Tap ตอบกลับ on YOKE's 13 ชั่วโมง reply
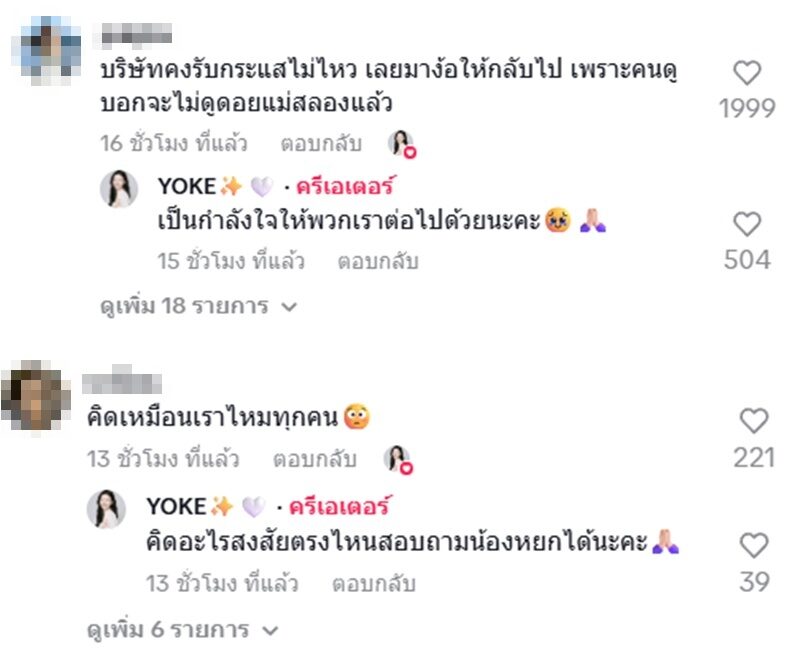The width and height of the screenshot is (789, 659). (x=373, y=583)
